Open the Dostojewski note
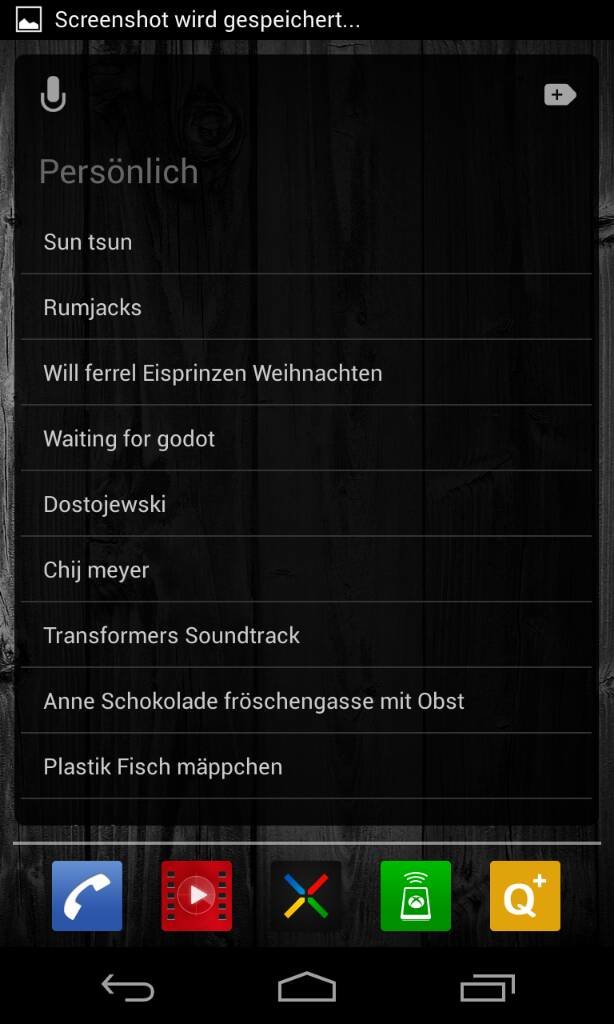Viewport: 614px width, 1024px height. coord(306,504)
